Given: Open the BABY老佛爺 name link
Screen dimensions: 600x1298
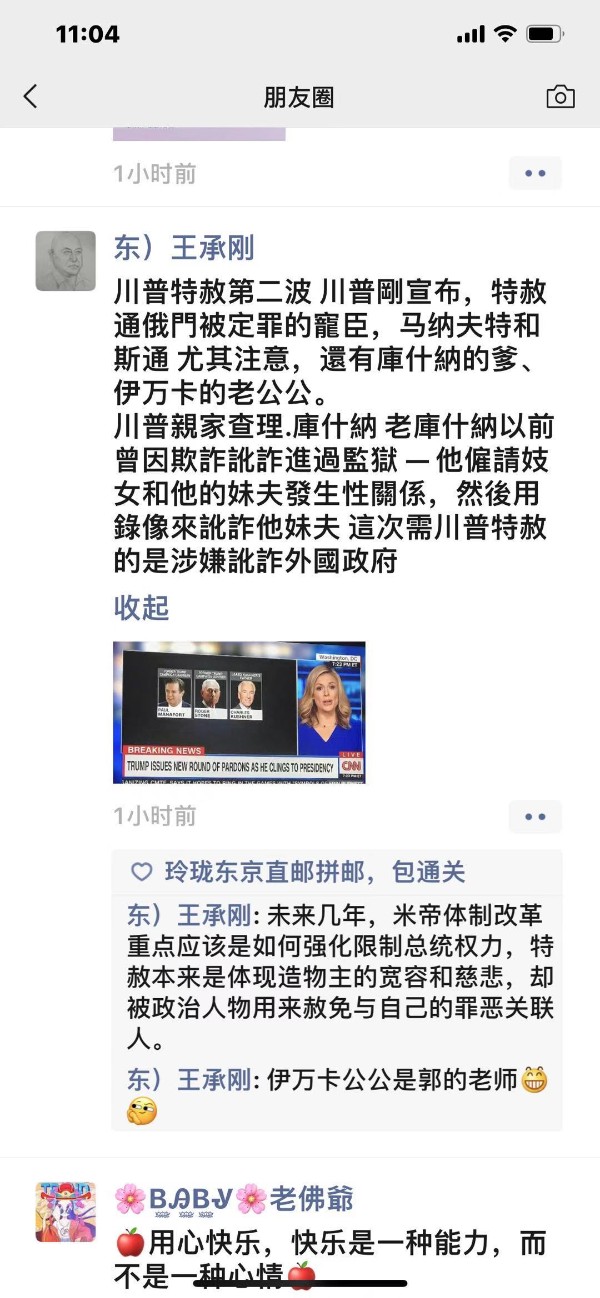Looking at the screenshot, I should pos(233,1198).
